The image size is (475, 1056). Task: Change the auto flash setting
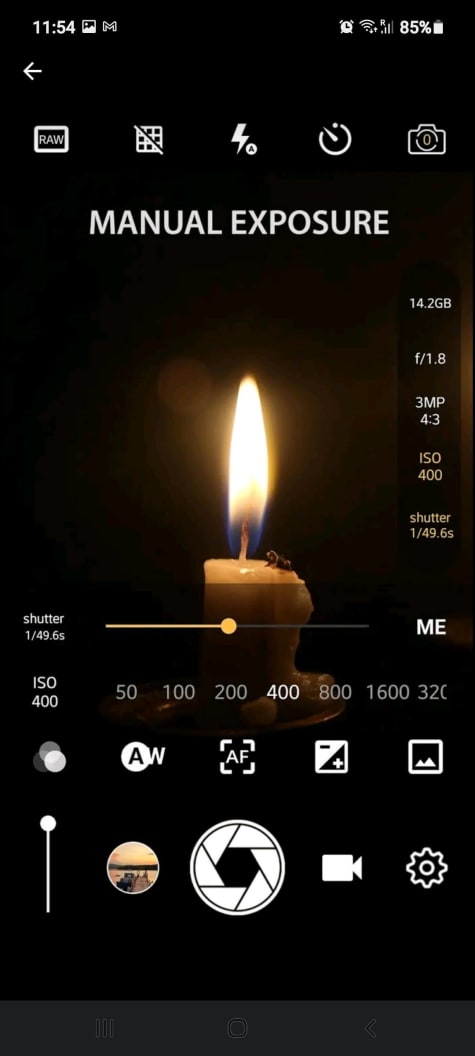243,140
